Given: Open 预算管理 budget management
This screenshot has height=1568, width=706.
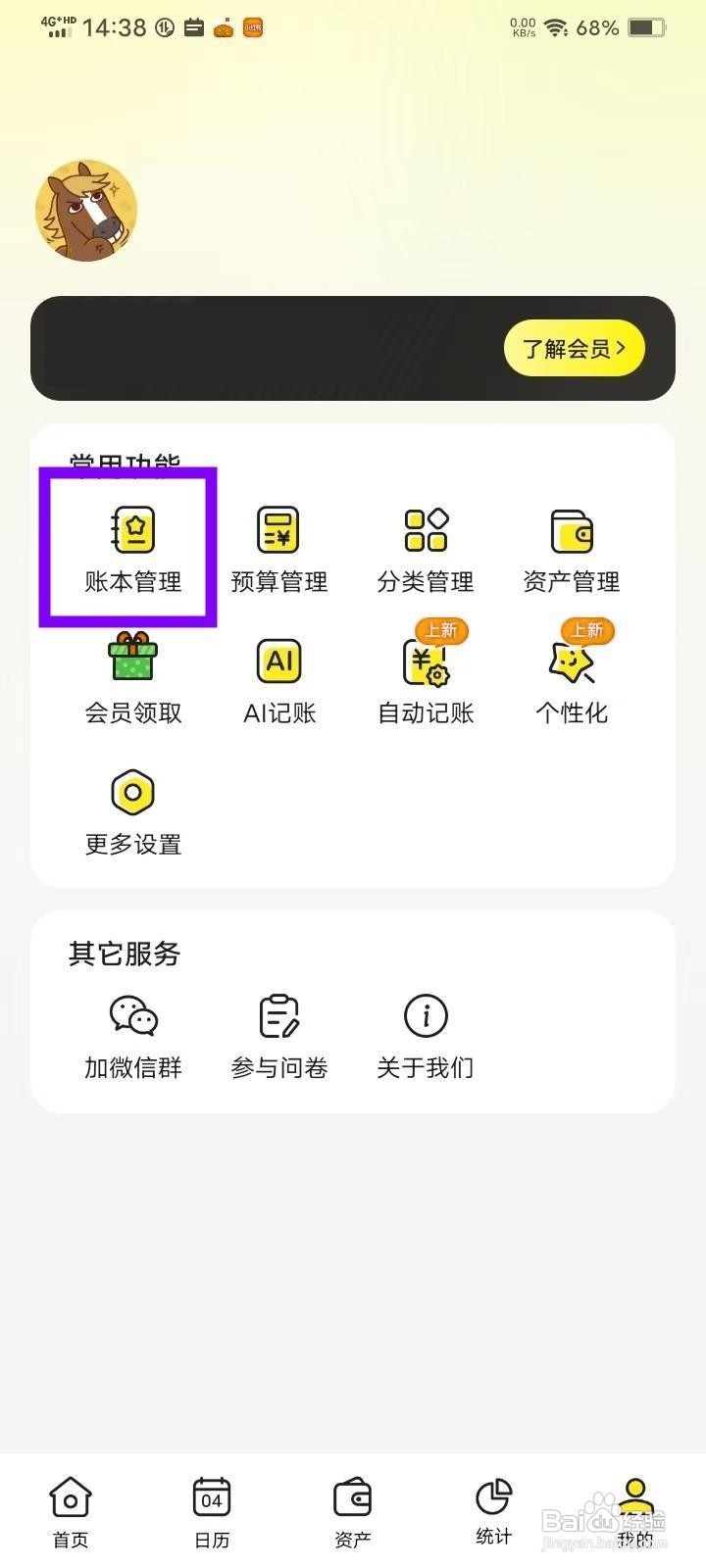Looking at the screenshot, I should 278,549.
